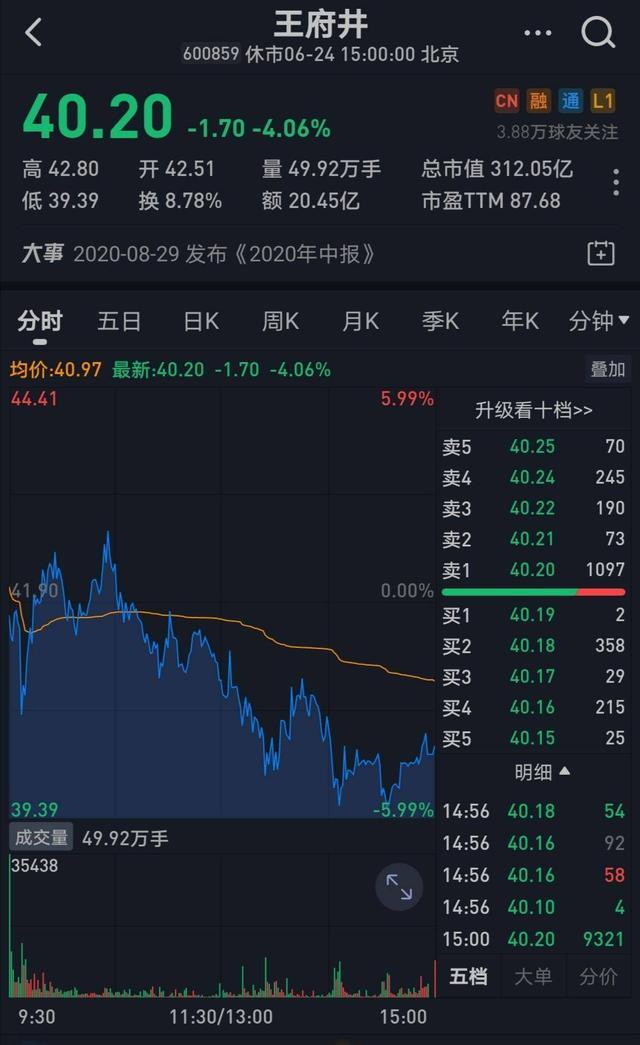The height and width of the screenshot is (1045, 640).
Task: Go back using the top-left arrow
Action: click(33, 32)
